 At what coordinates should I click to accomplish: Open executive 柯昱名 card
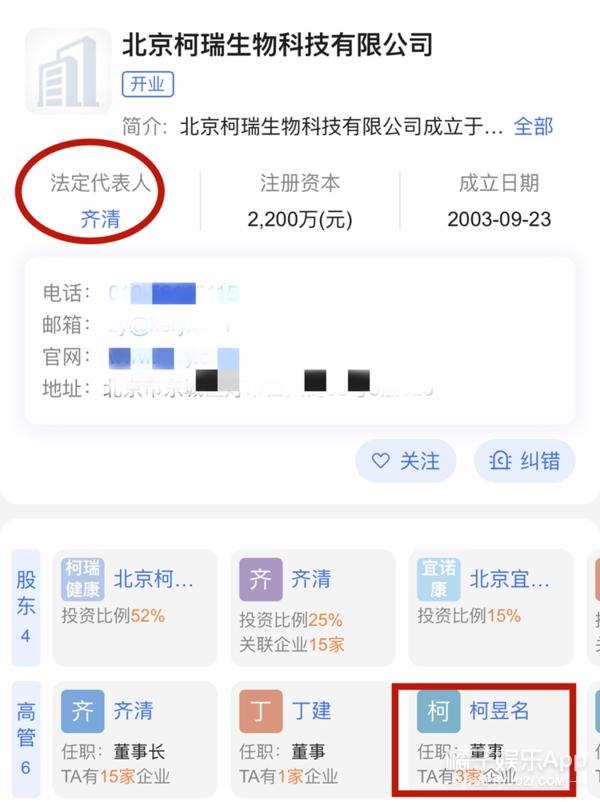[x=492, y=739]
